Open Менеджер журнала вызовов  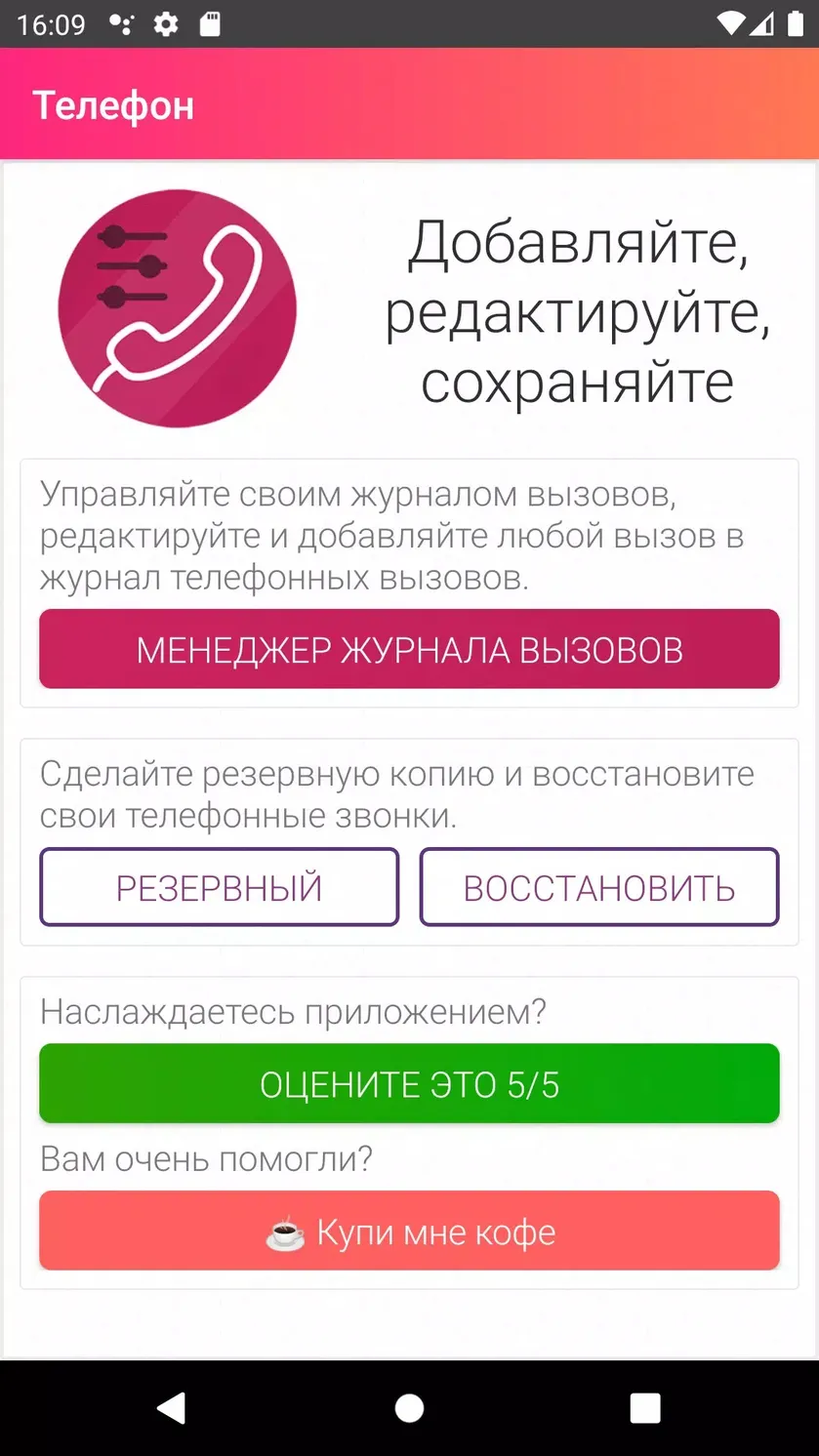point(409,649)
